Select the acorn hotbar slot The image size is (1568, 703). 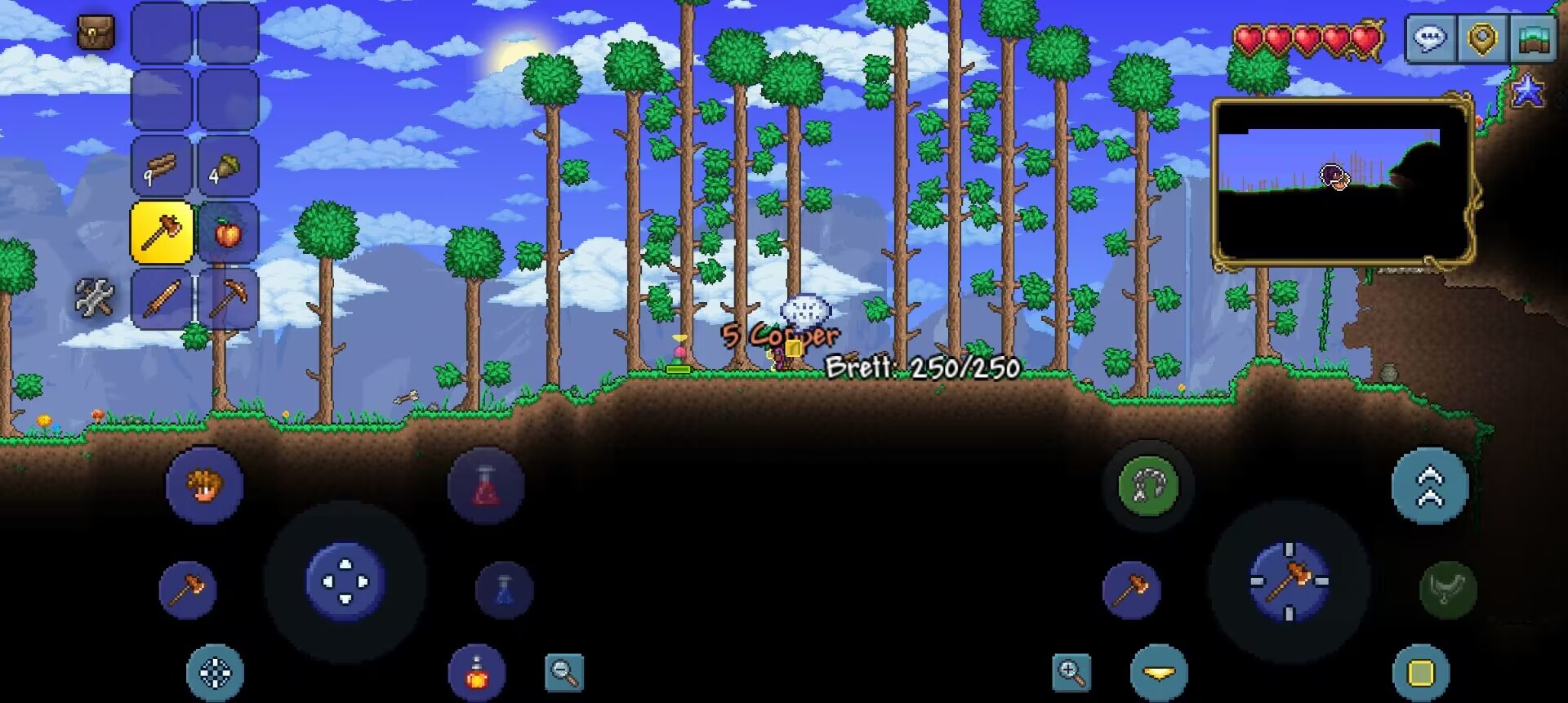228,167
